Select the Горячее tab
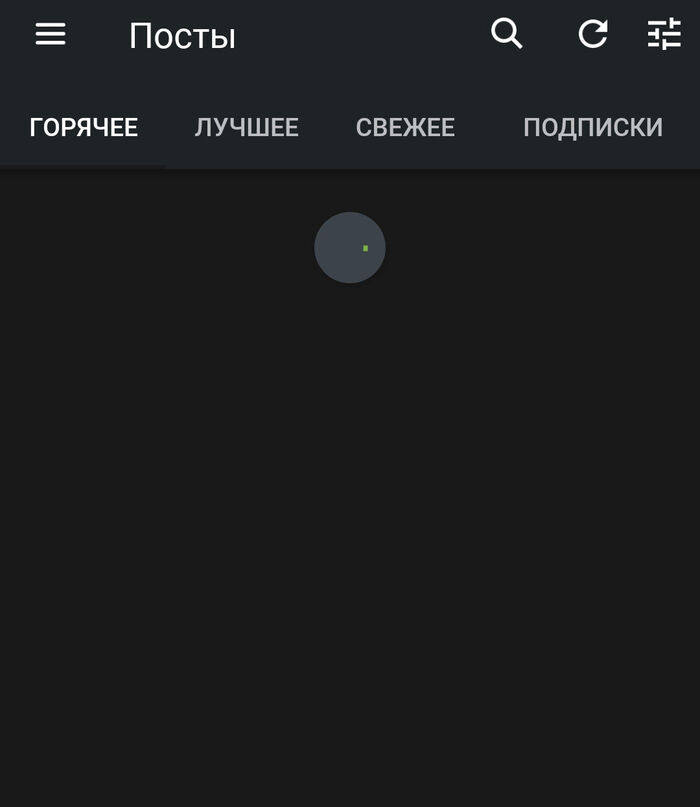700x807 pixels. pos(84,128)
